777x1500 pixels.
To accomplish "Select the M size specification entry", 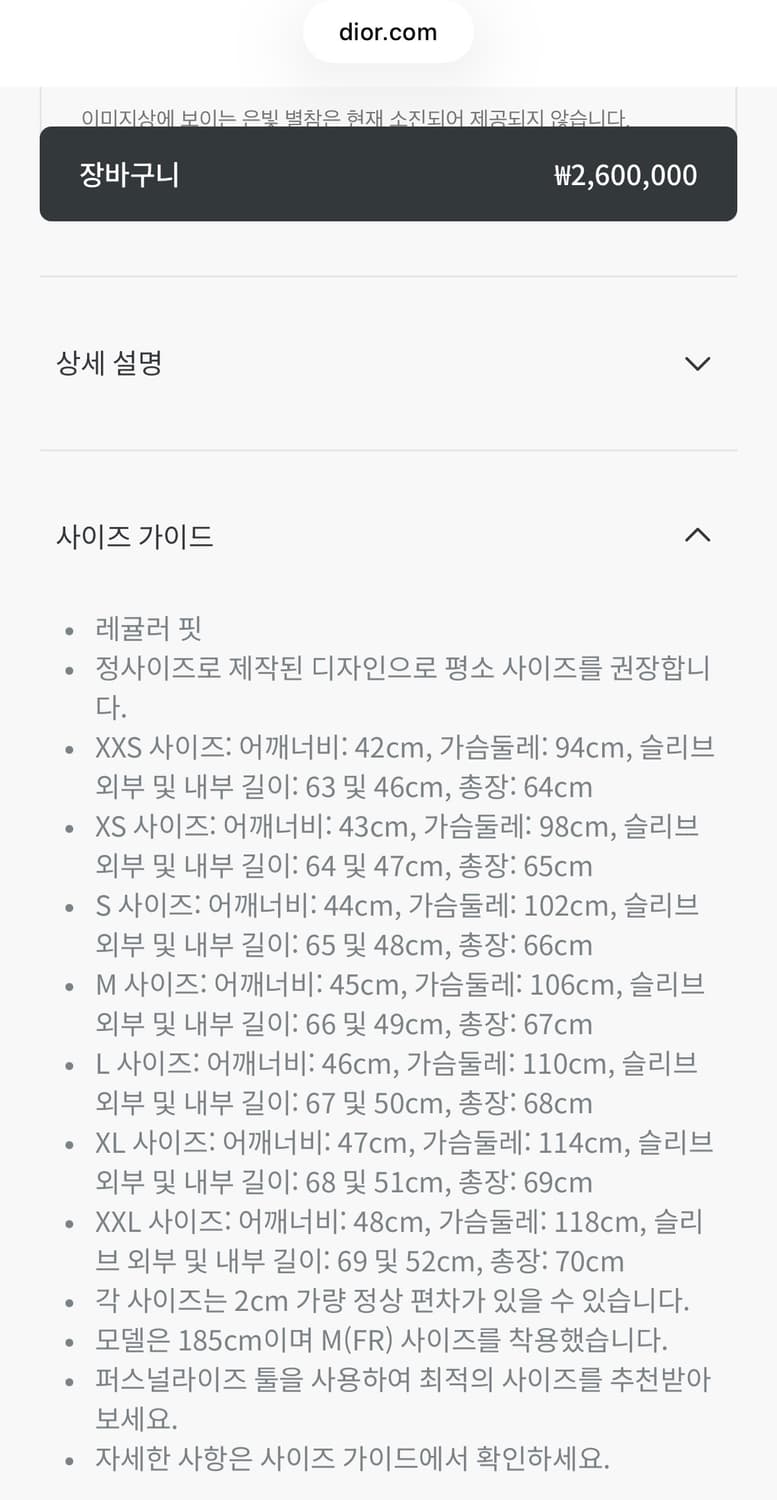I will 400,1003.
